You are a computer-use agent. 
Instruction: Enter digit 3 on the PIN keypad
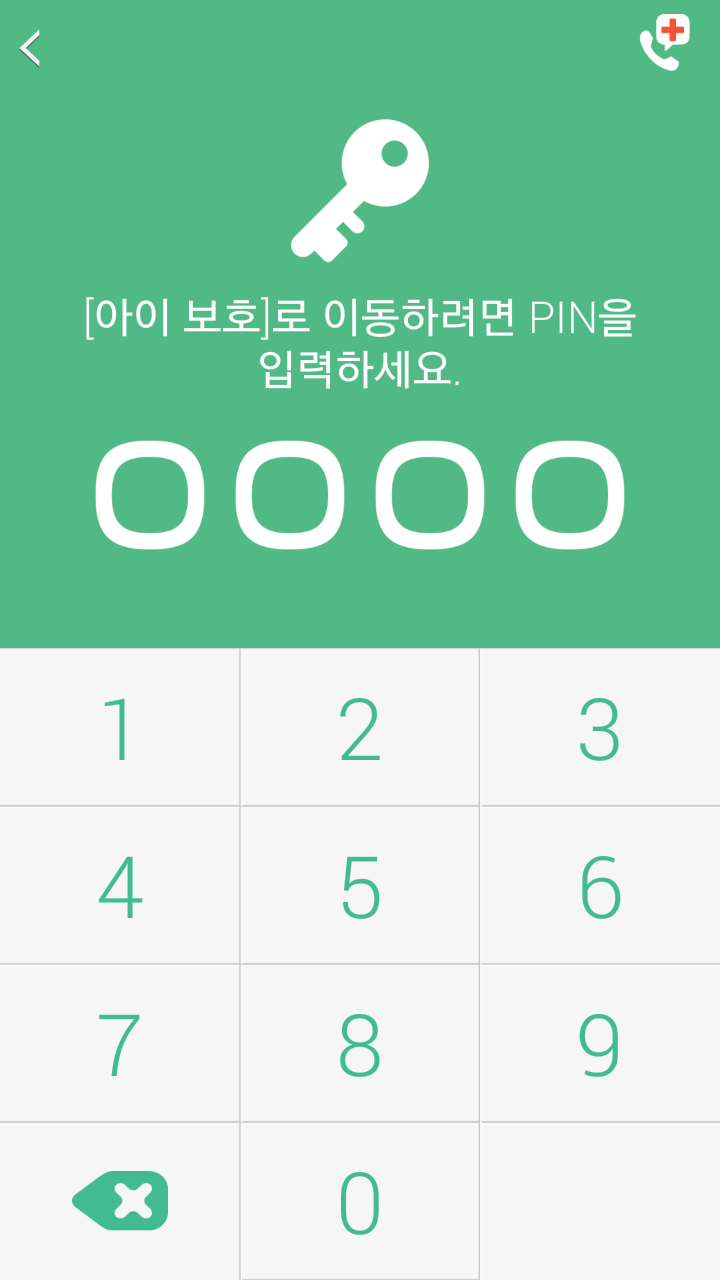pos(600,728)
